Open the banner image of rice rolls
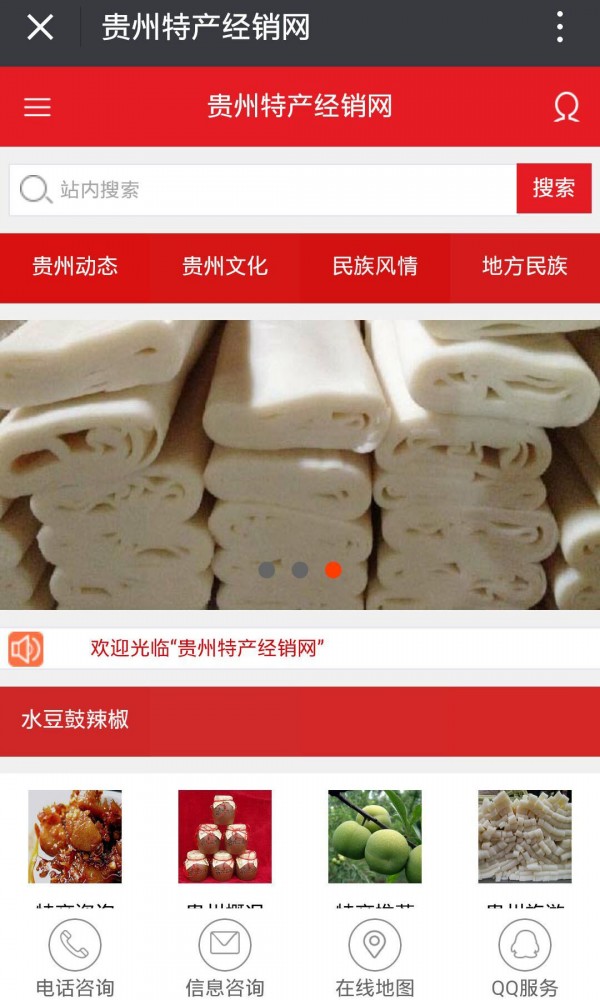The height and width of the screenshot is (1000, 600). [x=300, y=464]
